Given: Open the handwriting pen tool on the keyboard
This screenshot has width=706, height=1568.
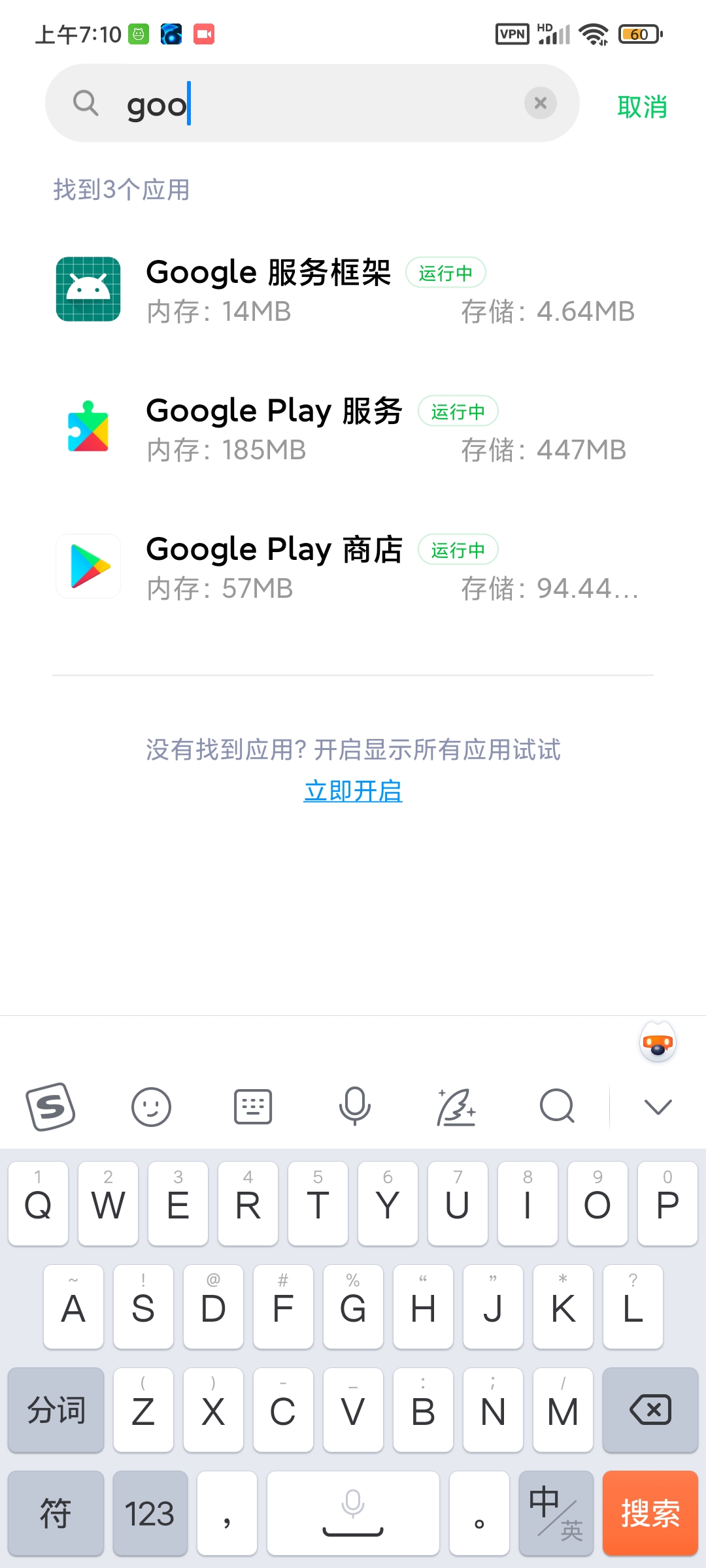Looking at the screenshot, I should tap(456, 1106).
